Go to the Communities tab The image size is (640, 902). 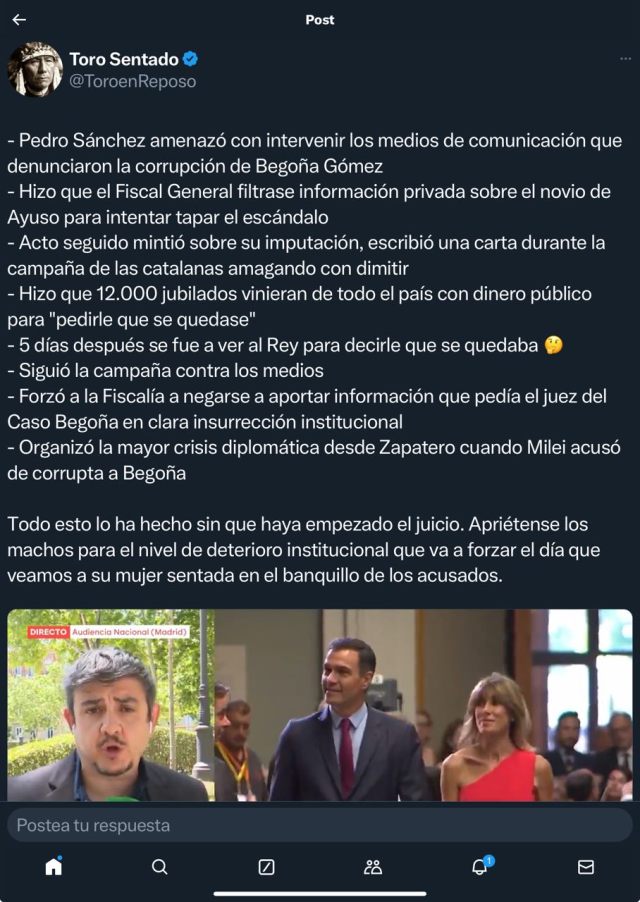tap(373, 867)
